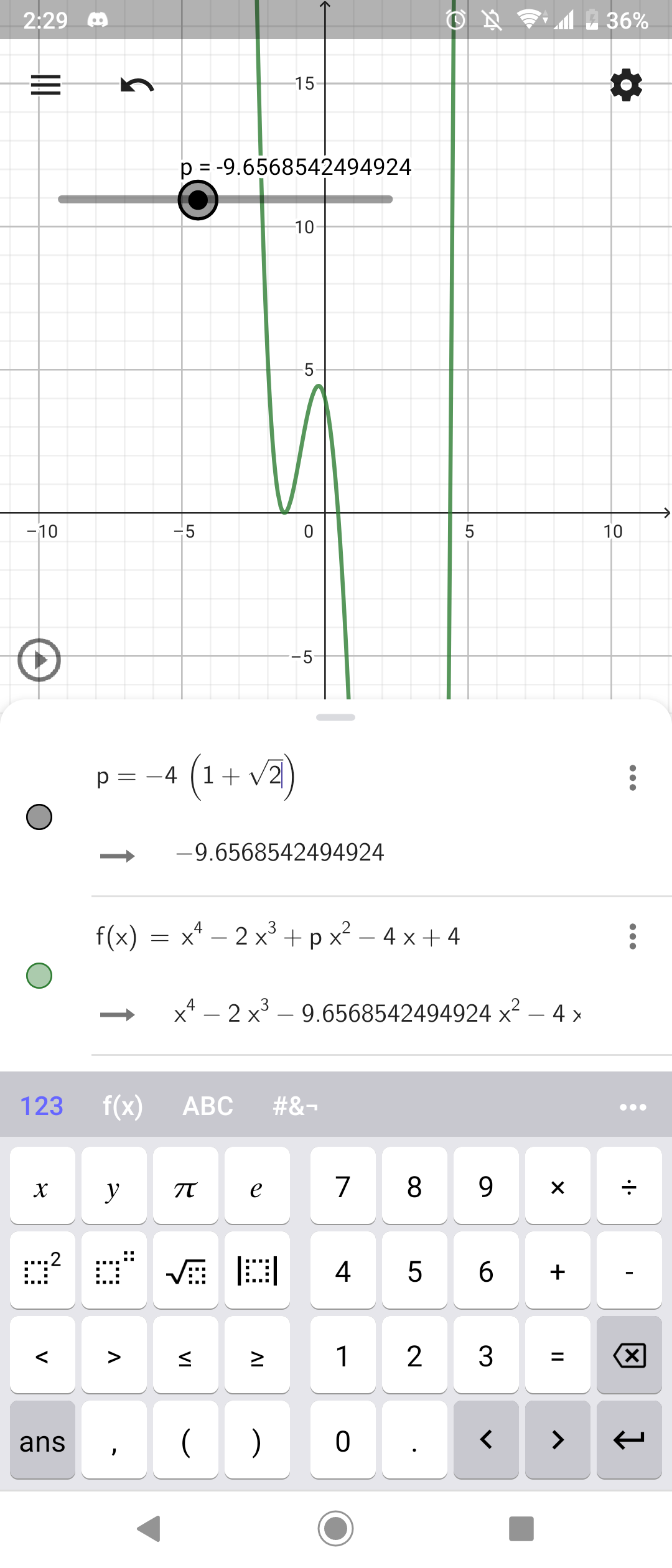Switch keyboard to f(x) functions tab
672x1568 pixels.
123,1106
